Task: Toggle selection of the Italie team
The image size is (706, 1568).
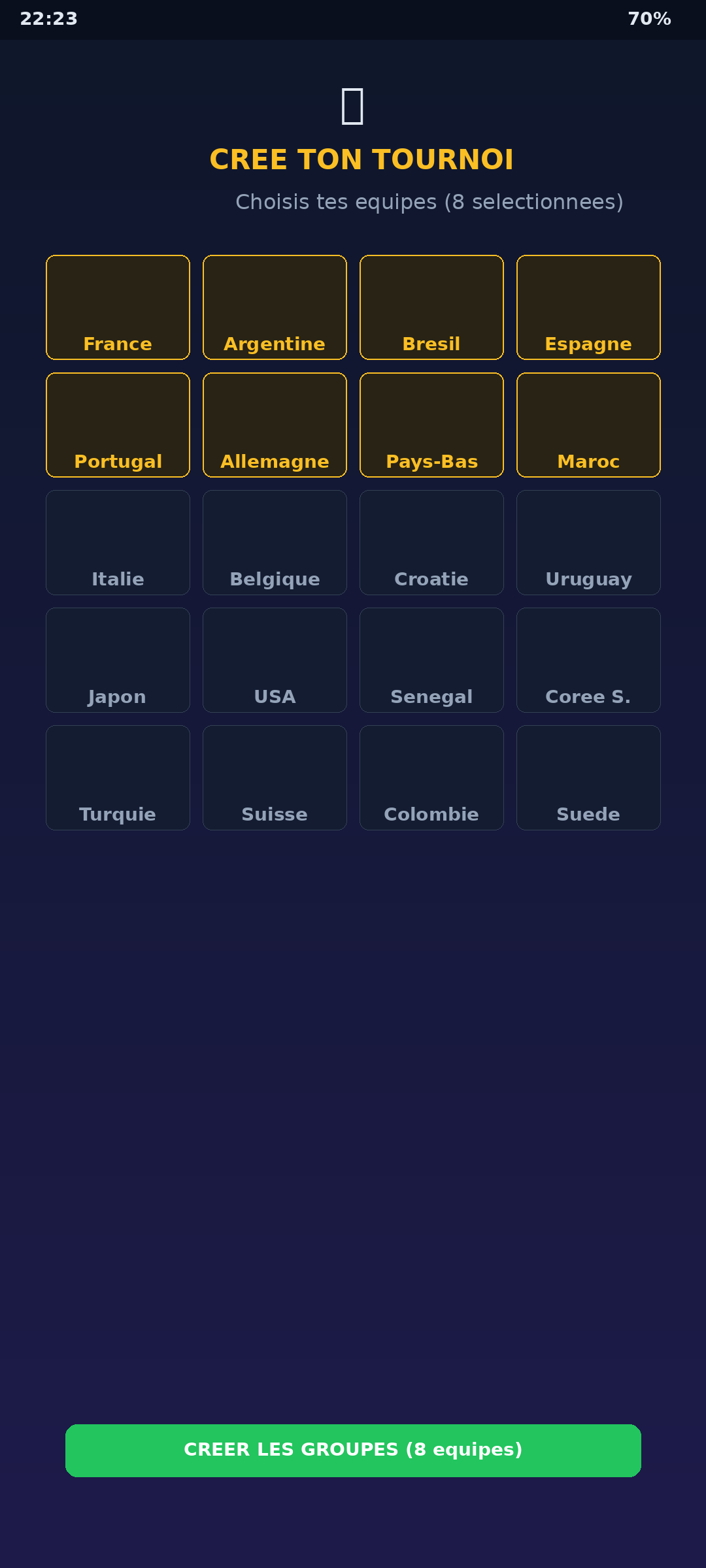Action: coord(118,542)
